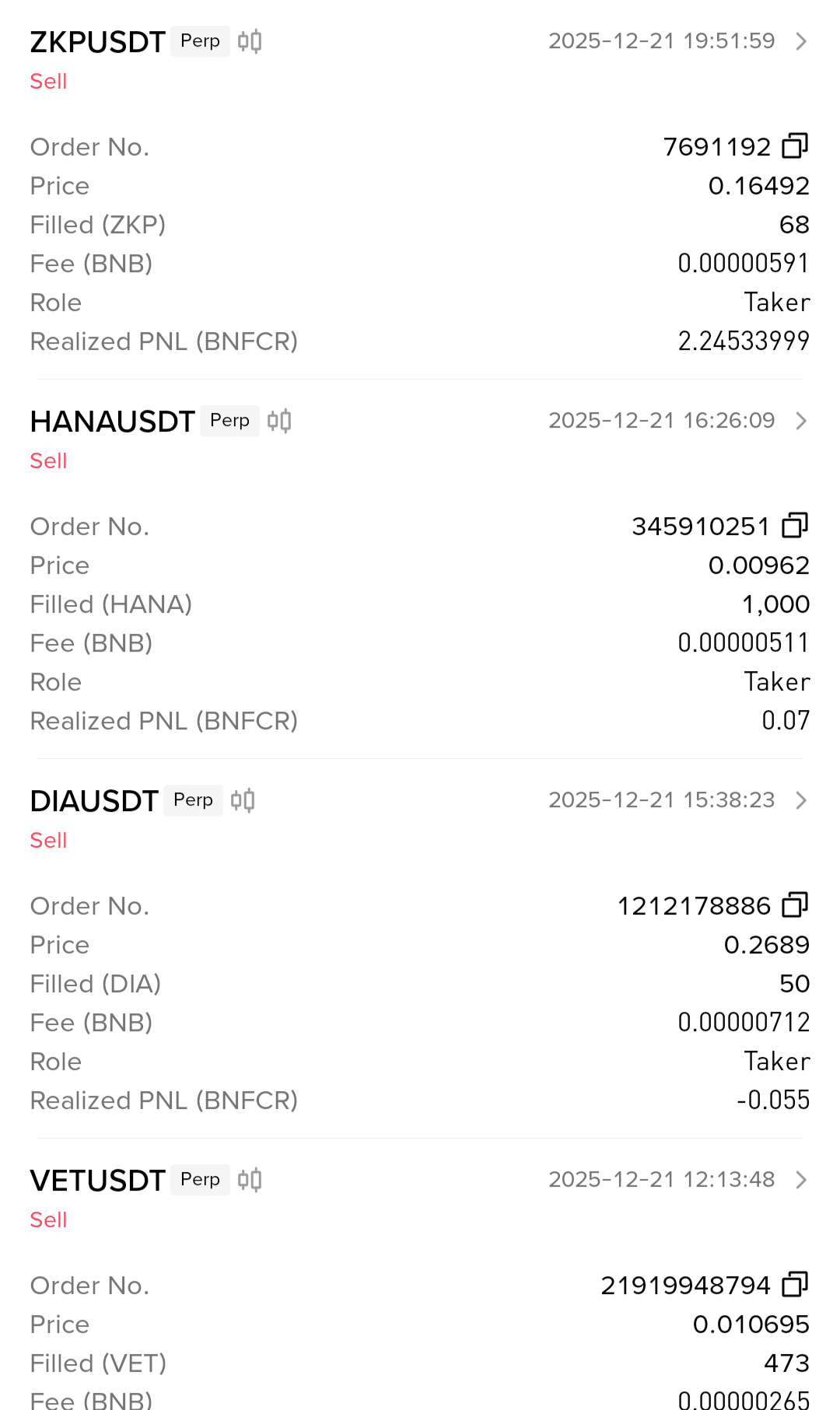Copy order number 21919948794
The width and height of the screenshot is (840, 1410).
click(795, 1285)
